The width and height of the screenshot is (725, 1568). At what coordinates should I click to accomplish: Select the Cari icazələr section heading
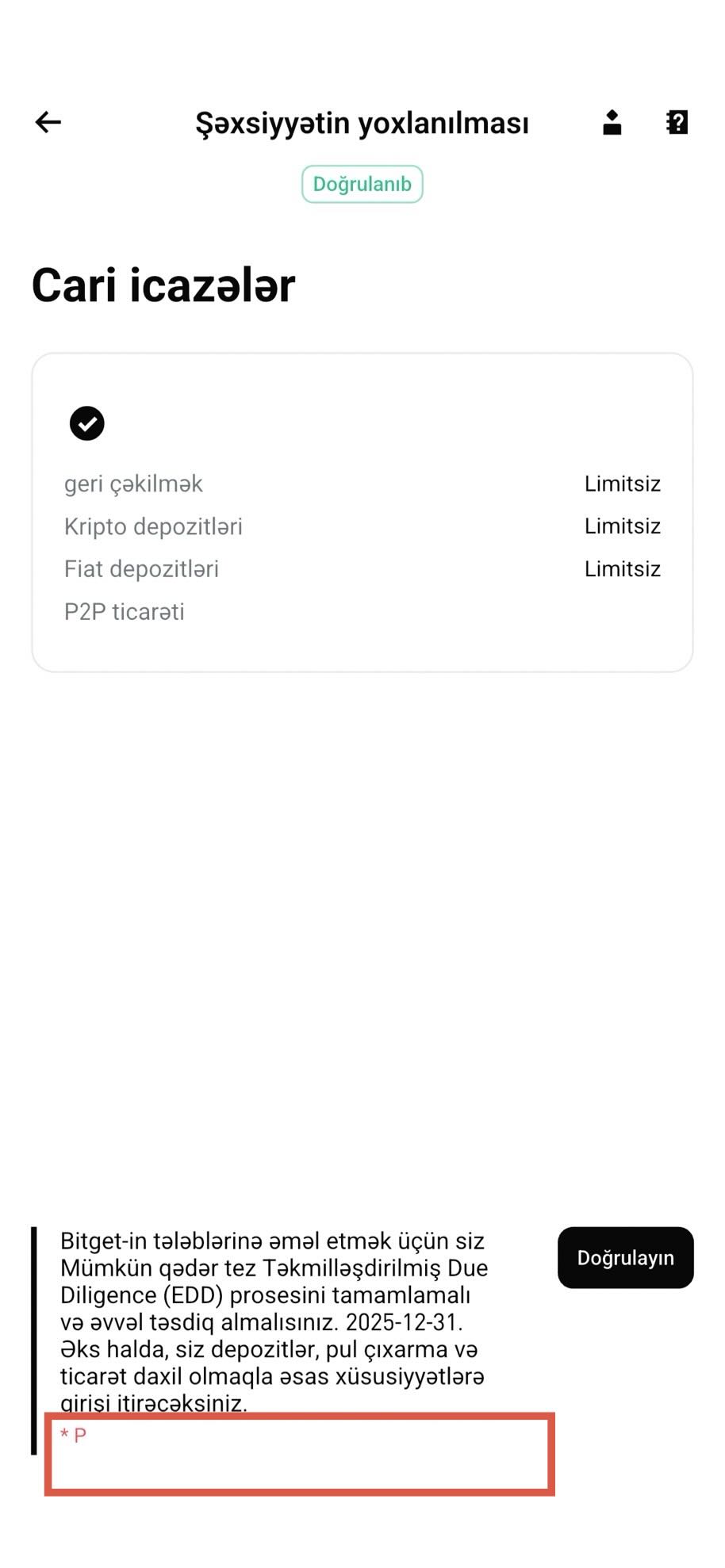pyautogui.click(x=162, y=285)
